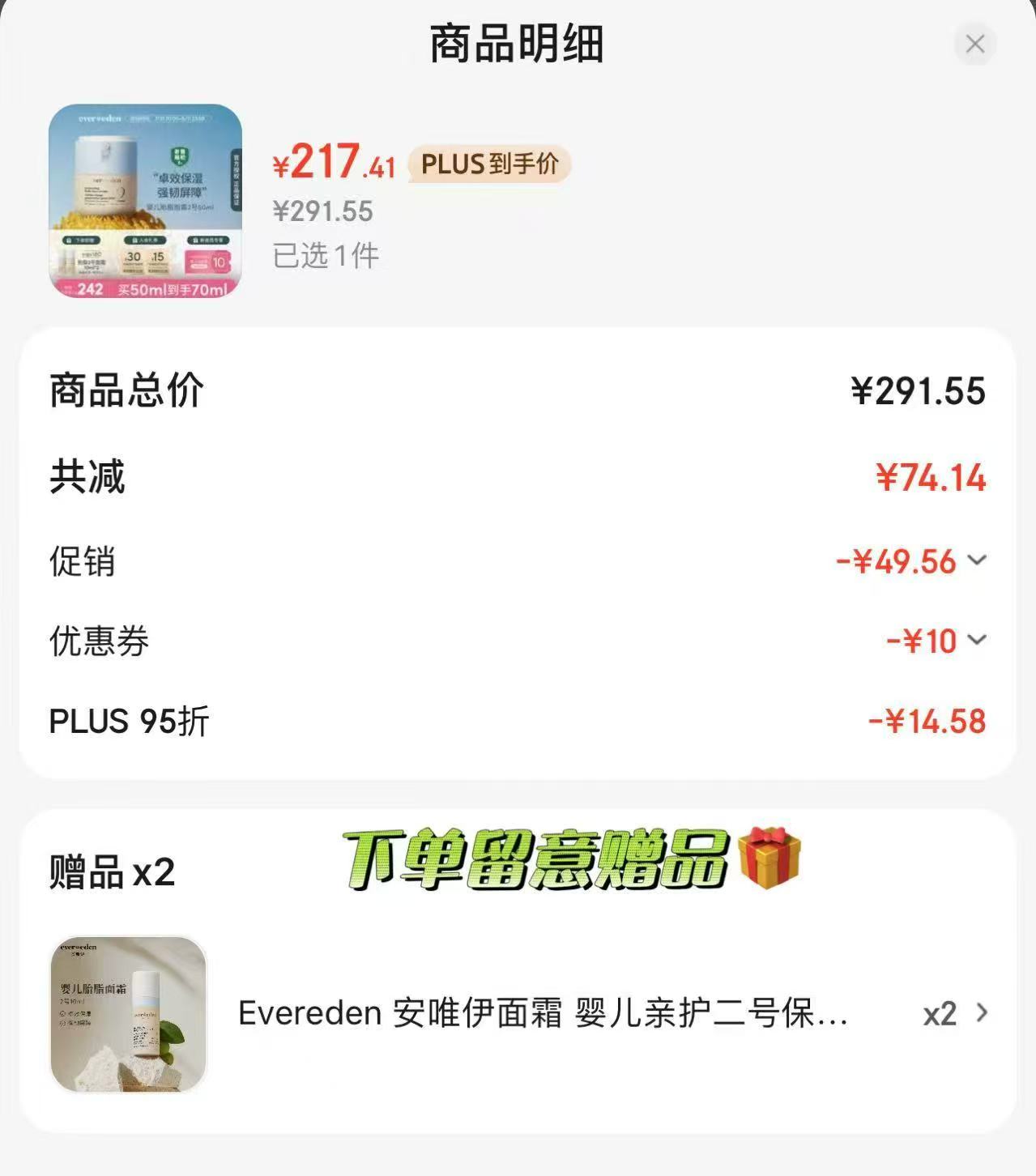Select the Evereden 安唯伊面霜 gift name
The width and height of the screenshot is (1036, 1176).
[543, 1012]
